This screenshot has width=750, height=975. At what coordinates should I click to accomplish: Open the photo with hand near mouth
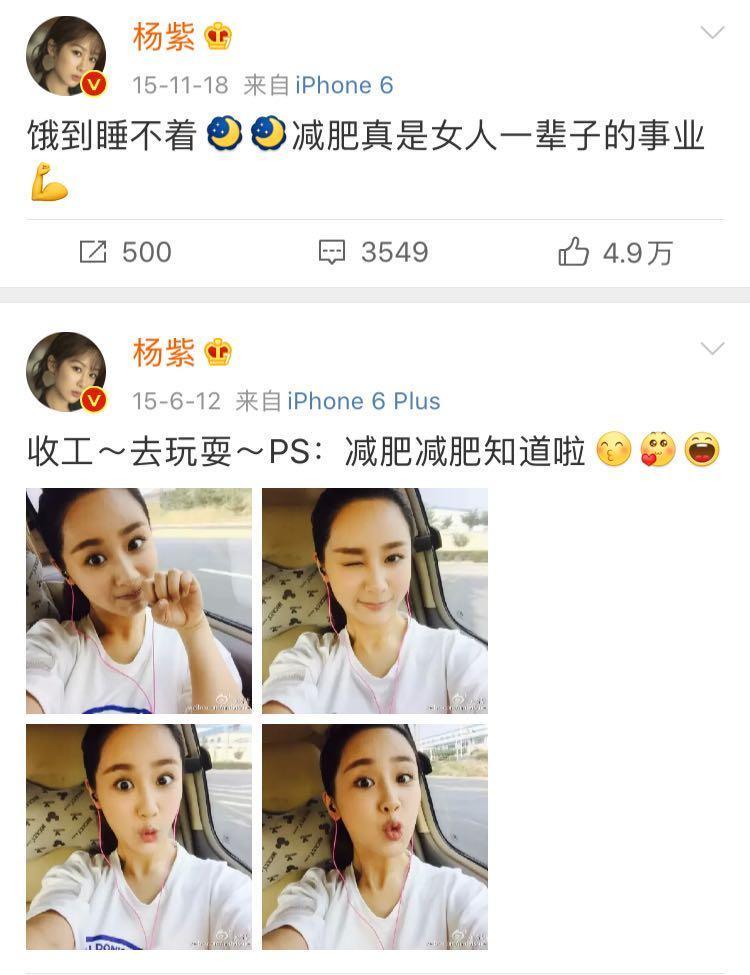pyautogui.click(x=139, y=600)
